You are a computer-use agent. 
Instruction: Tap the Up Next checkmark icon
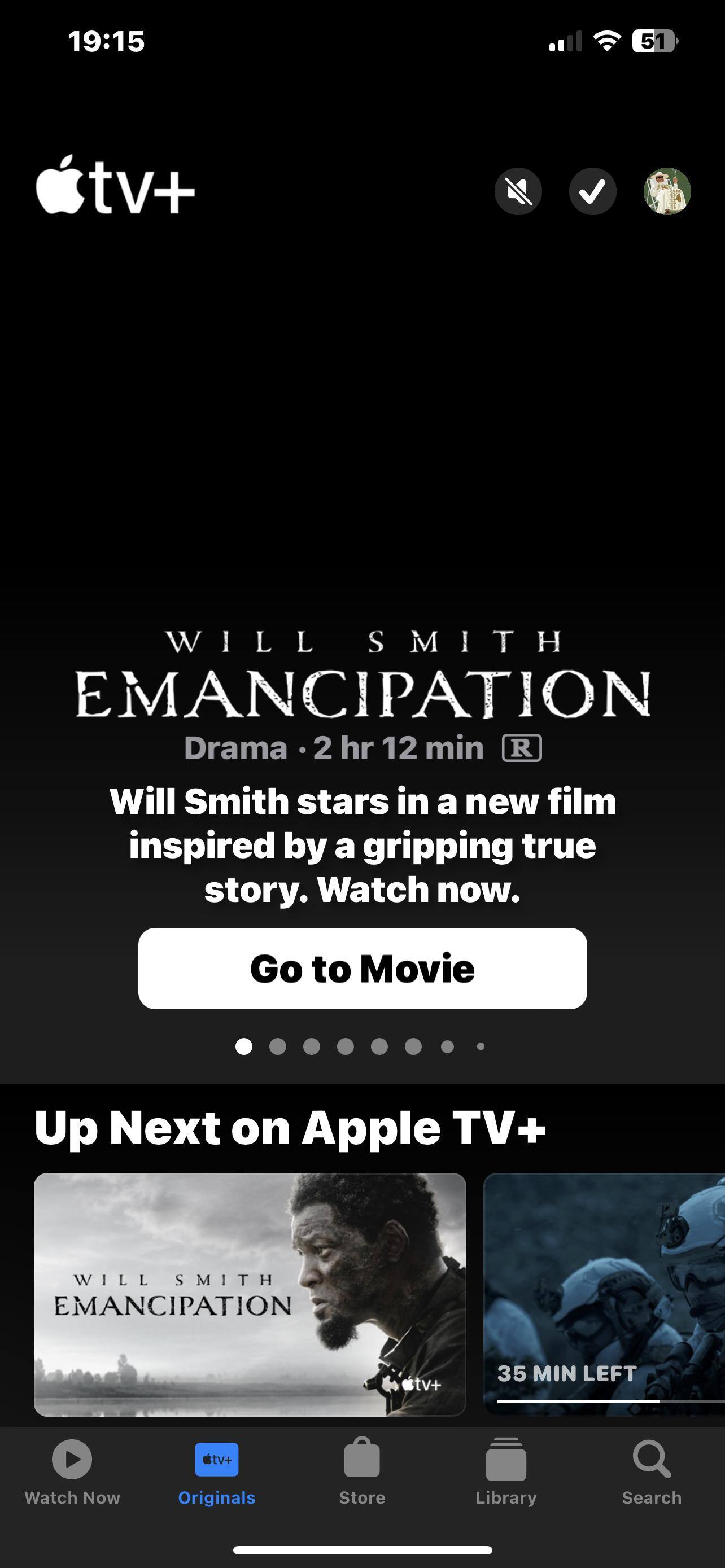pos(592,191)
